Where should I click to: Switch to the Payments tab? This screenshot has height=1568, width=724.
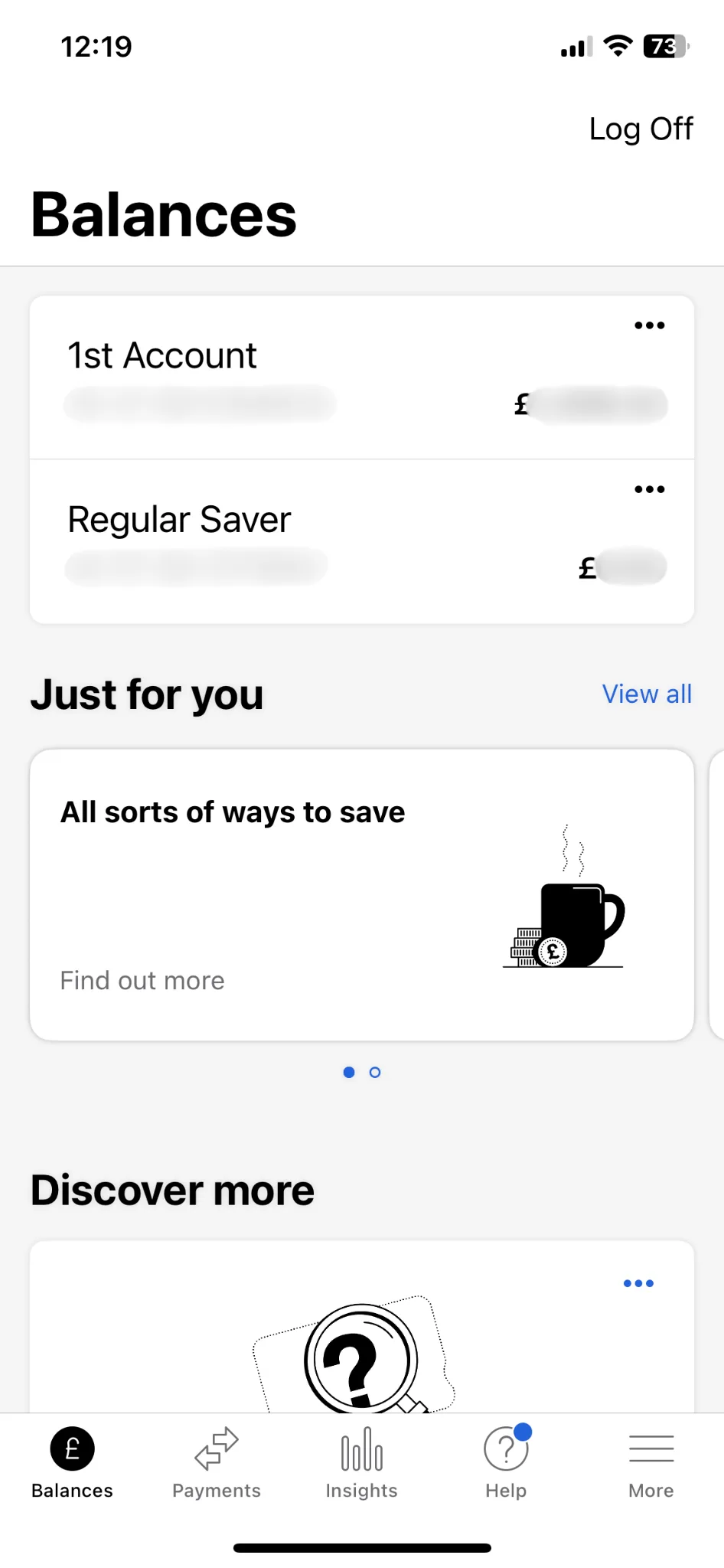[x=217, y=1462]
